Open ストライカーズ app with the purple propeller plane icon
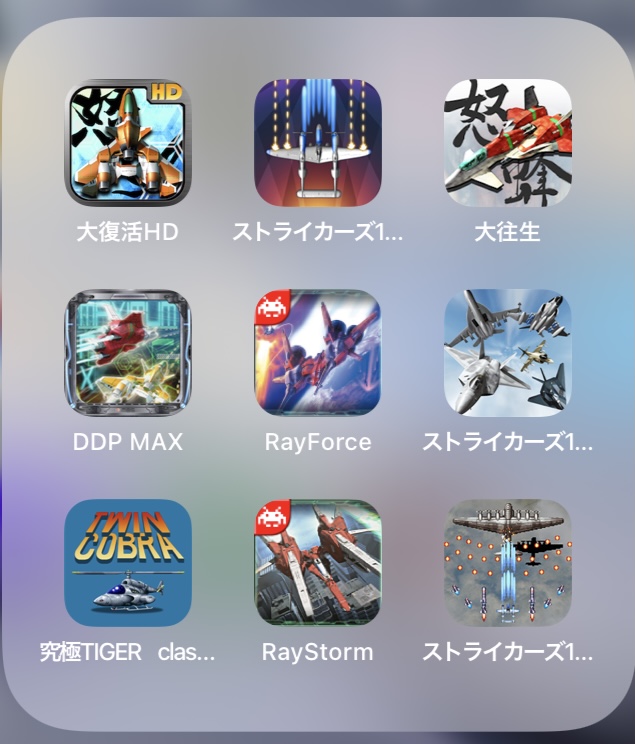The width and height of the screenshot is (635, 744). 317,143
